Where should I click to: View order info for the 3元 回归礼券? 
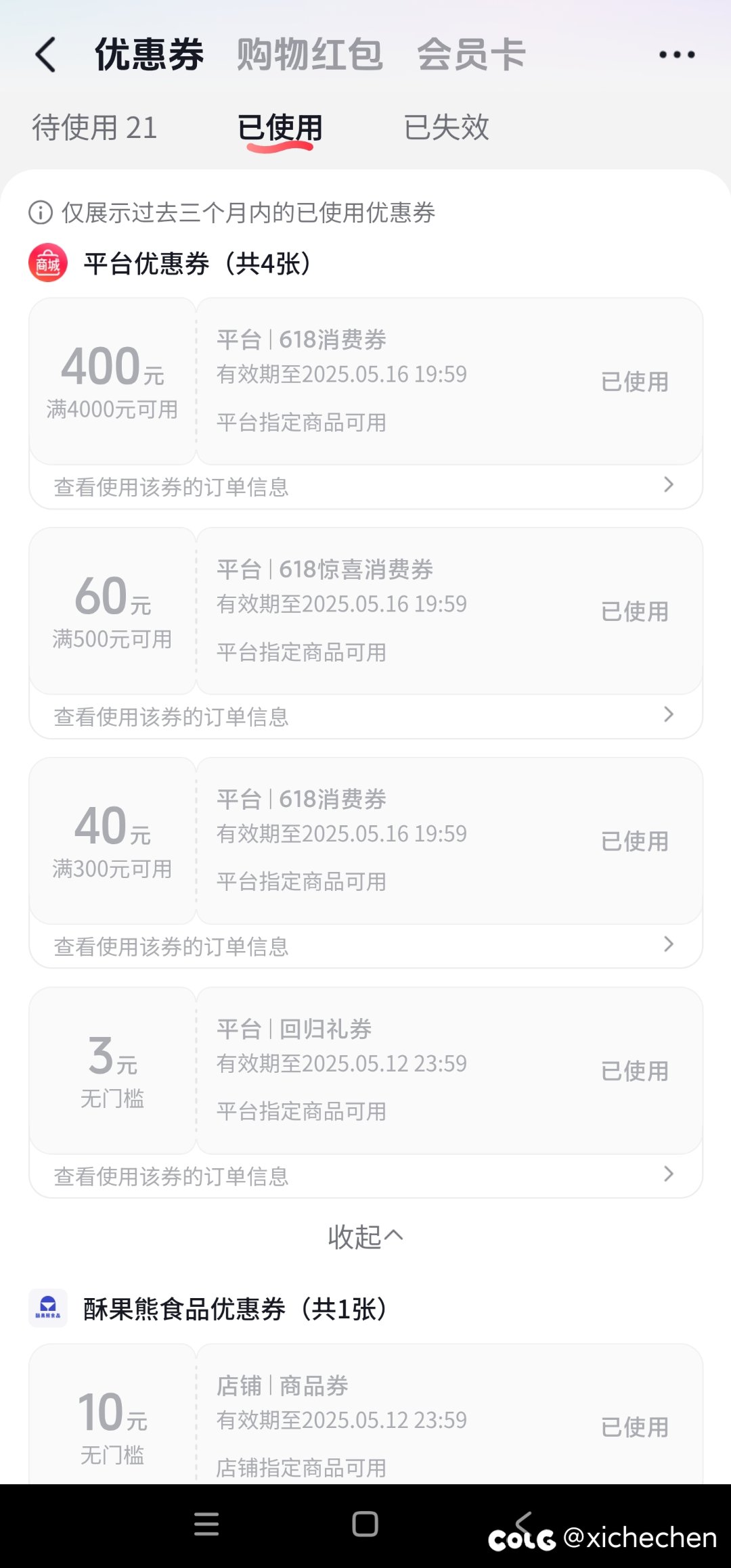365,1176
